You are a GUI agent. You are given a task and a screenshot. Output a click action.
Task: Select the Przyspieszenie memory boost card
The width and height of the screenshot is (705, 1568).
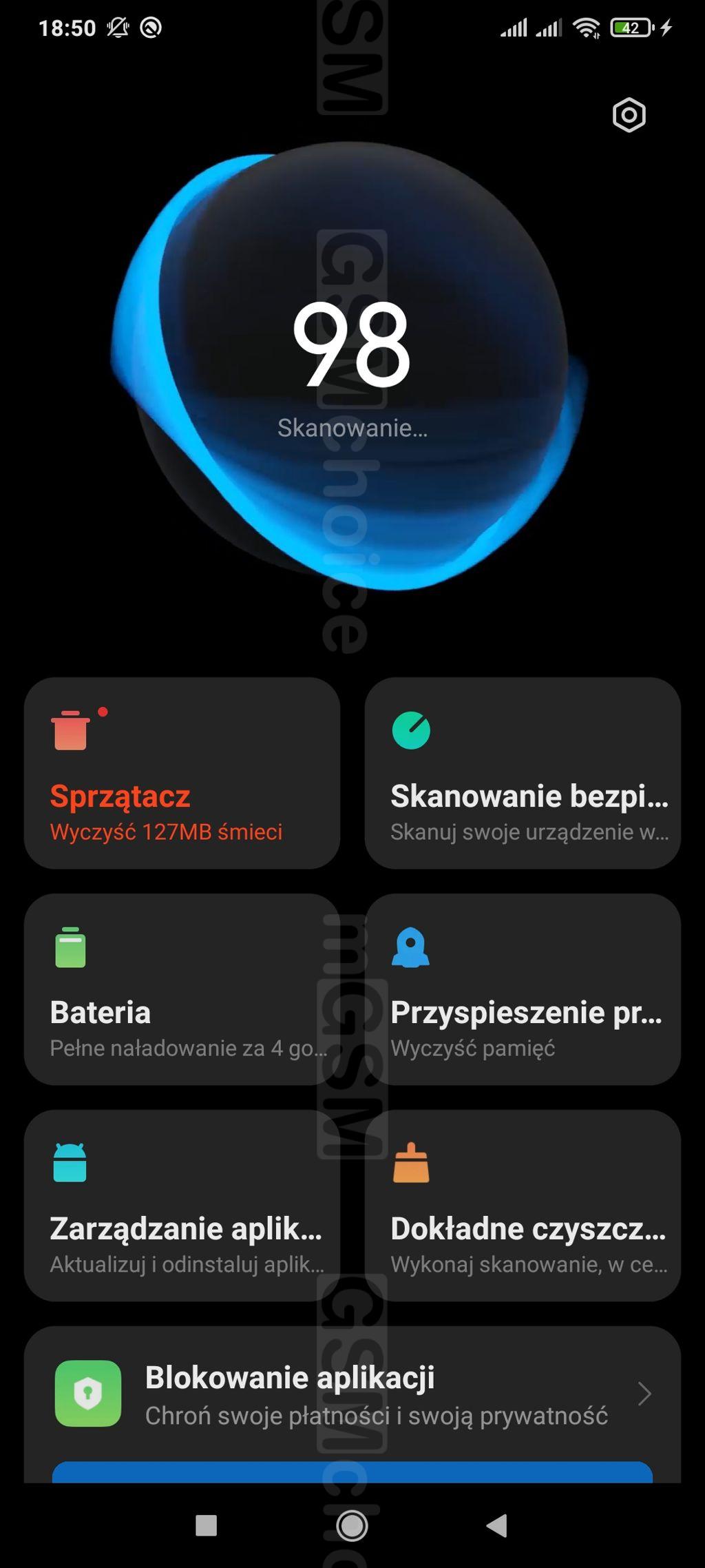coord(523,989)
